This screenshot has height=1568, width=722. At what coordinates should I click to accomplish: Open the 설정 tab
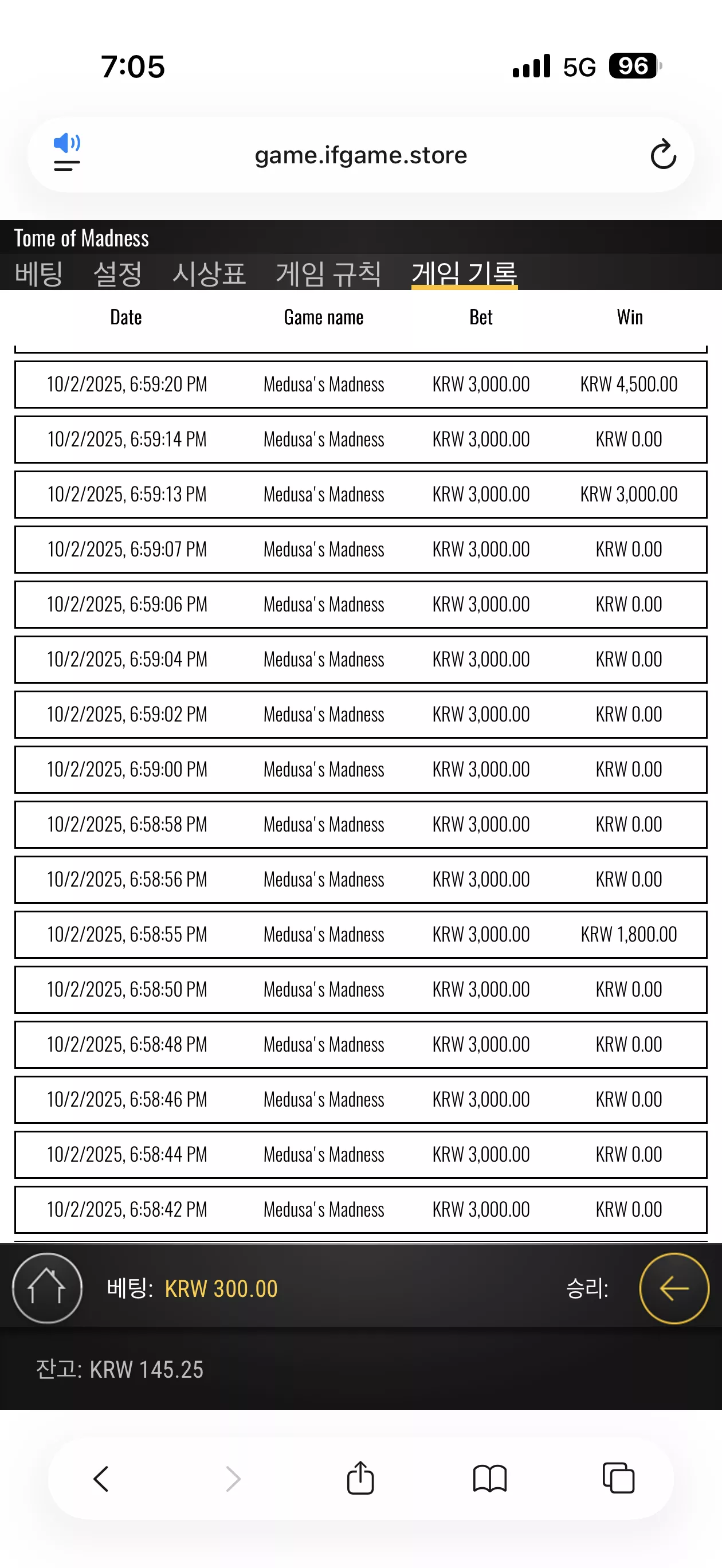pyautogui.click(x=117, y=273)
